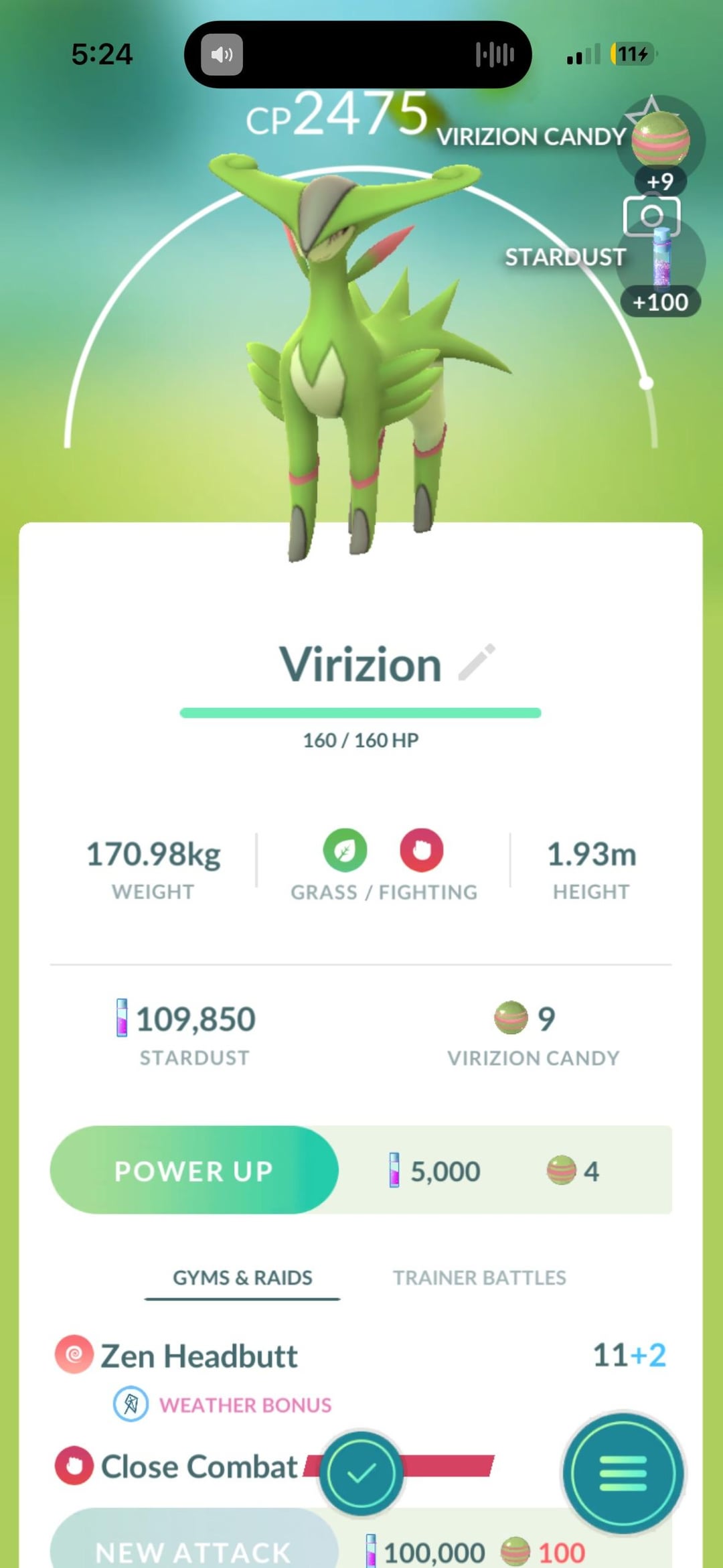The image size is (723, 1568).
Task: Buy a New Attack for Virizion
Action: pyautogui.click(x=194, y=1547)
